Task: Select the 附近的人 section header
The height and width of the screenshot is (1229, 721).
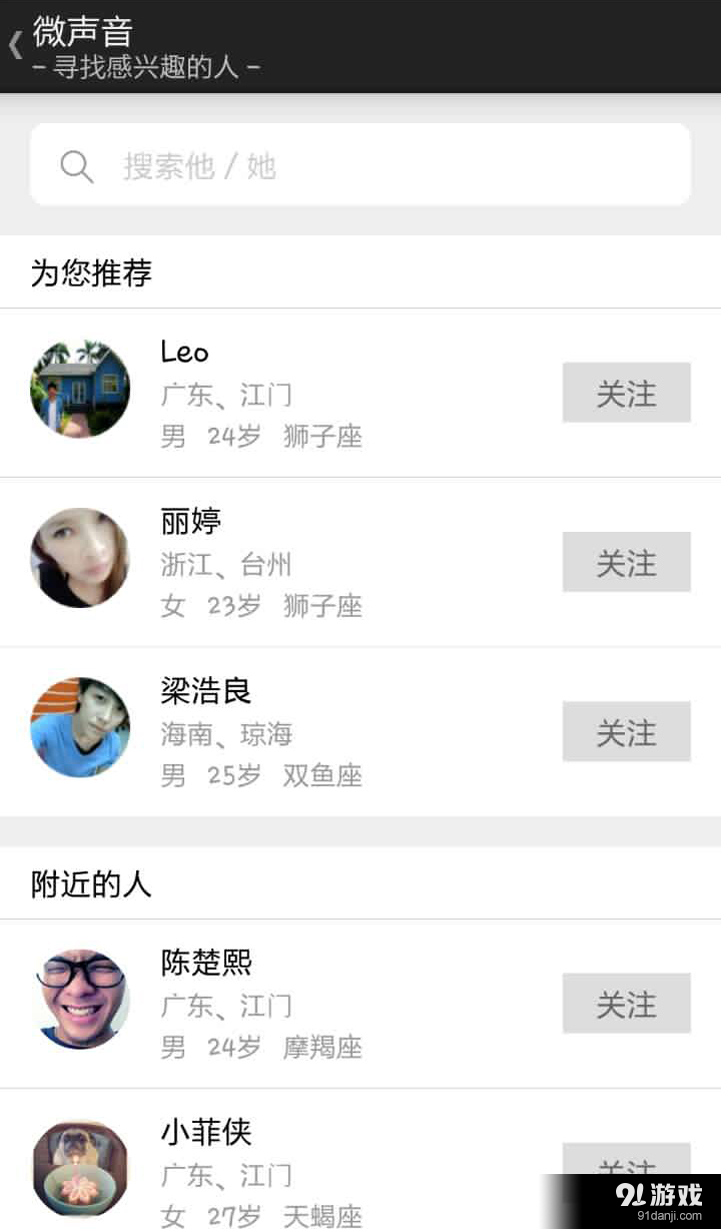Action: [x=90, y=884]
